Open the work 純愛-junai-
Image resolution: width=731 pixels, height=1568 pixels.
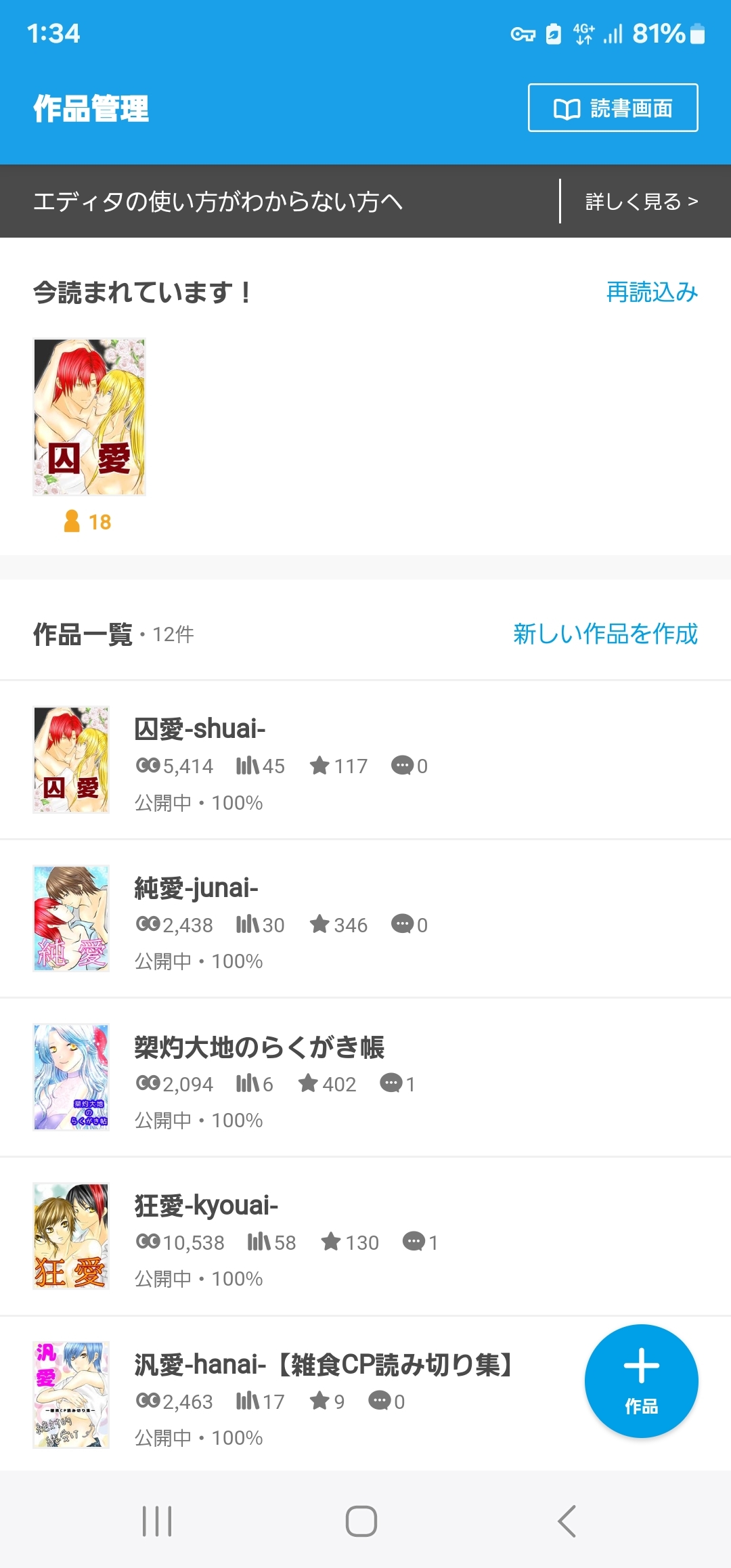[196, 888]
